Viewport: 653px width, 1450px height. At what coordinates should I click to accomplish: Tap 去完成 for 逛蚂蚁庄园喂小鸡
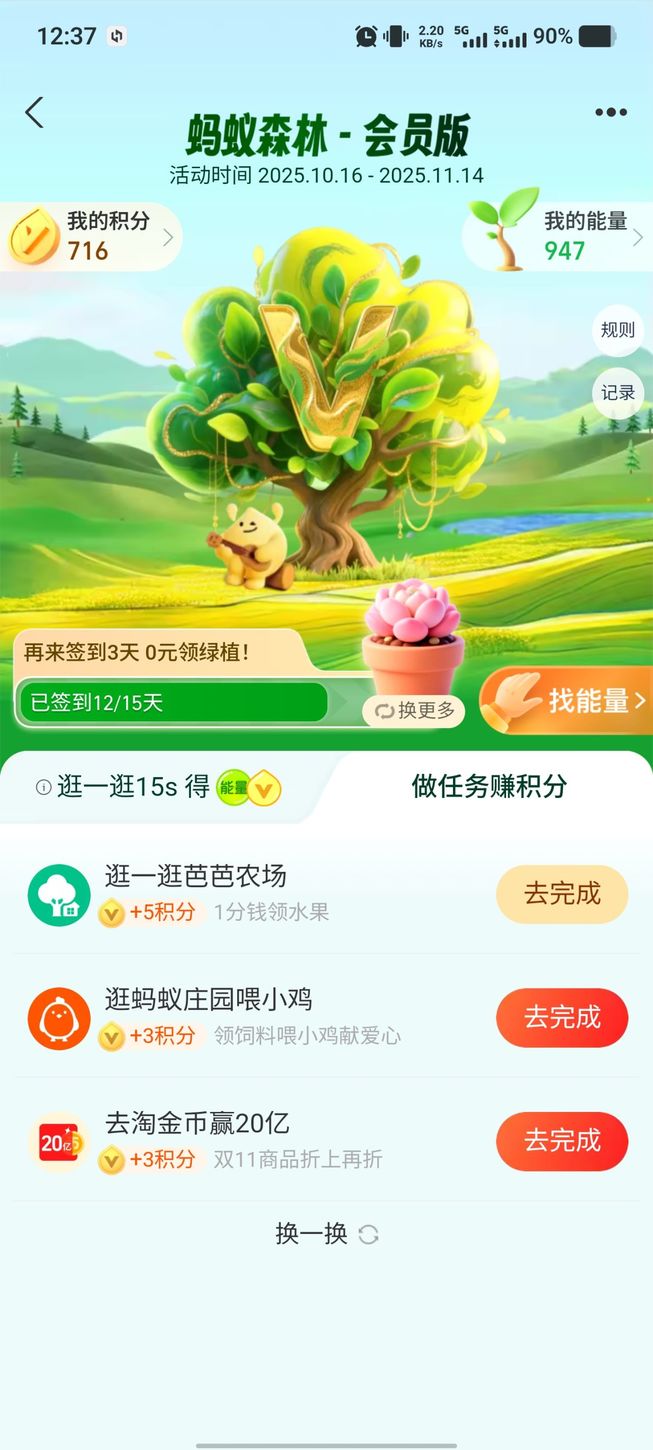[562, 1018]
